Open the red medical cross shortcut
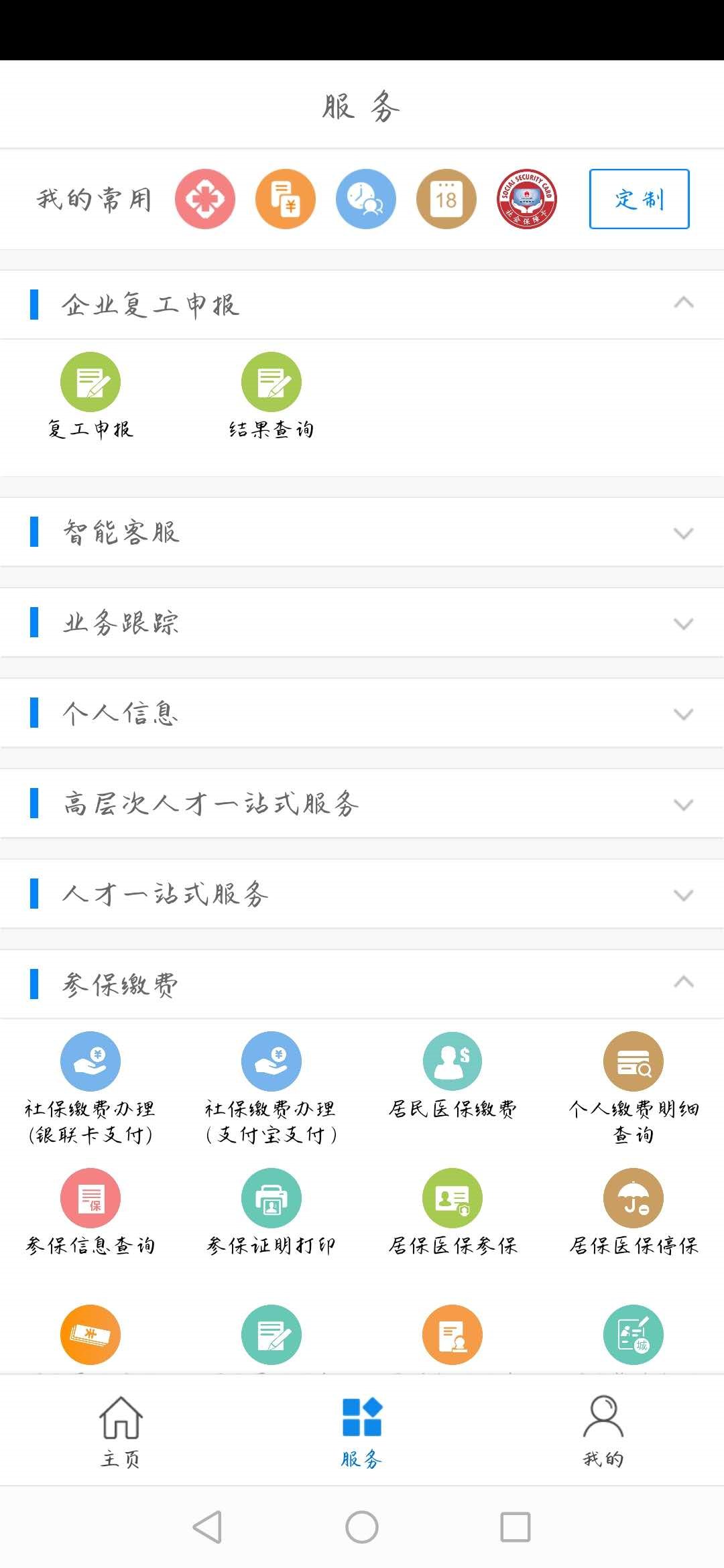Screen dimensions: 724x1568 tap(205, 199)
